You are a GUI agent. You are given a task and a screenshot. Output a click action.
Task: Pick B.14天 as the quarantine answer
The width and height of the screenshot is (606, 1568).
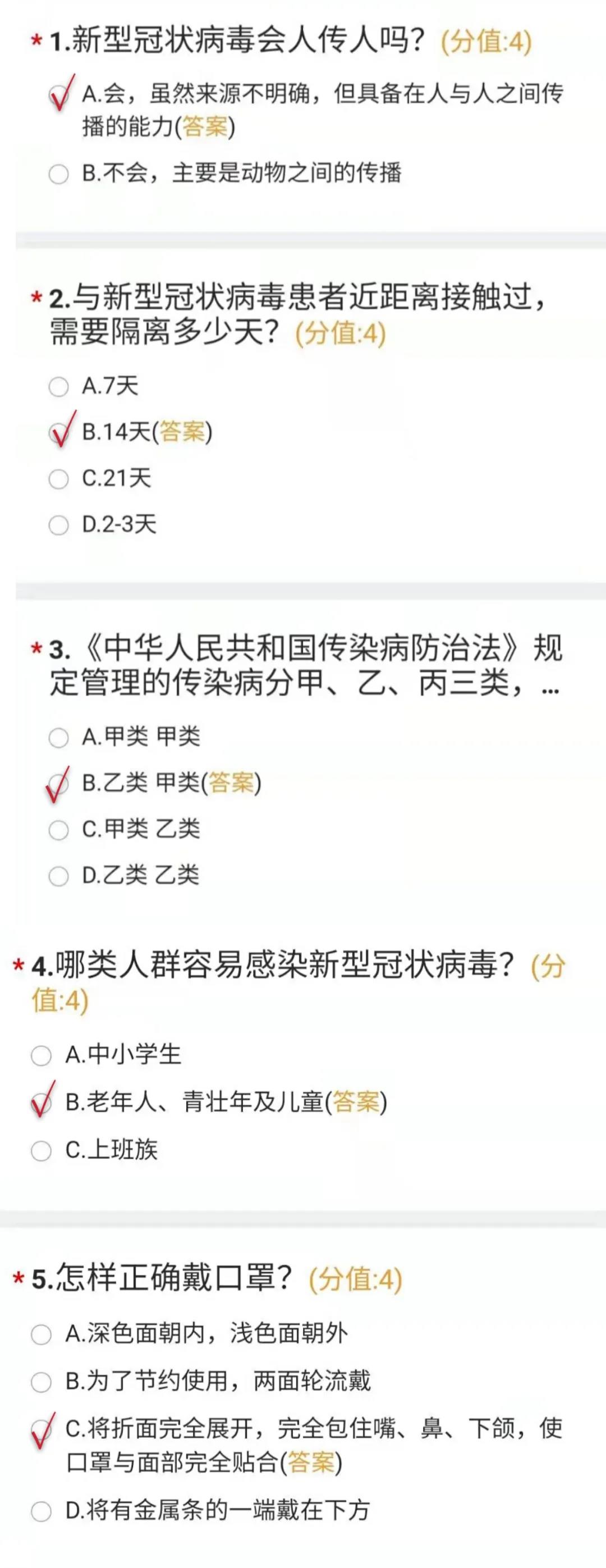(58, 433)
